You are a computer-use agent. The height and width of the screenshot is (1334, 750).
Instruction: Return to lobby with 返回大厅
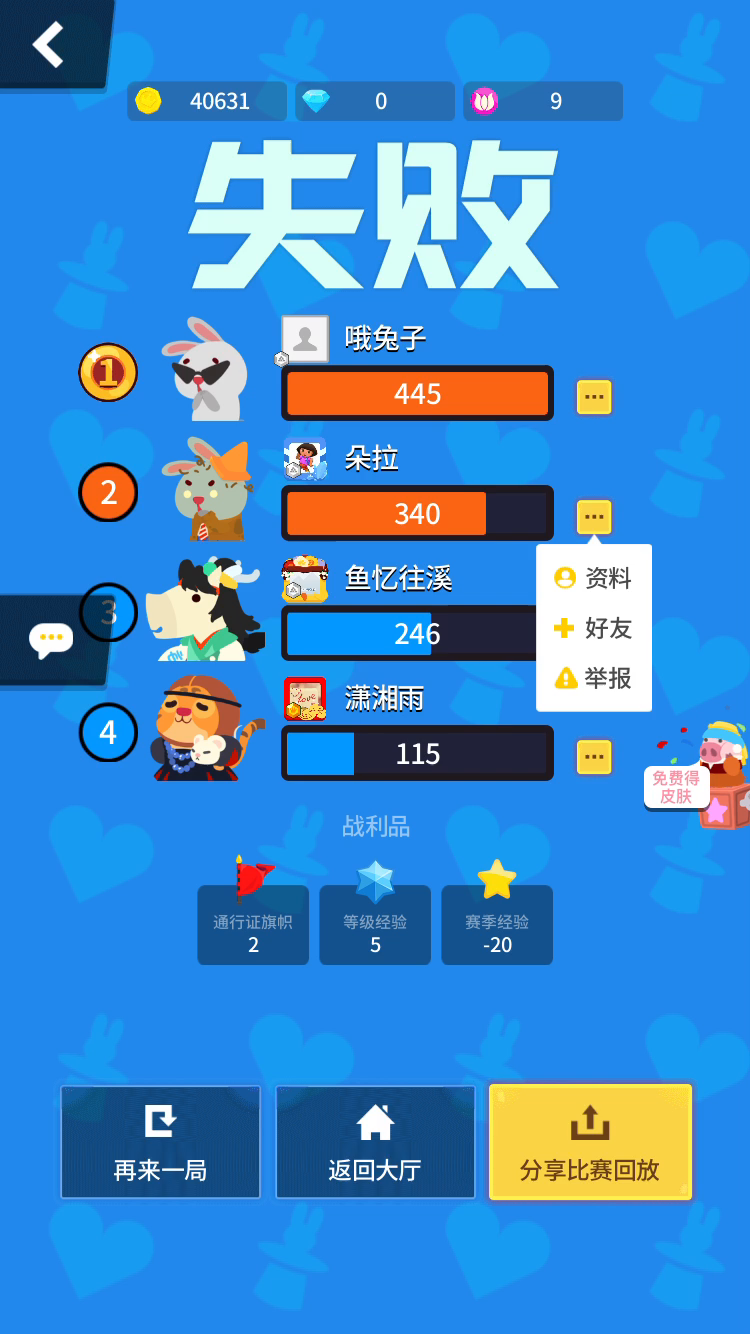(x=375, y=1142)
